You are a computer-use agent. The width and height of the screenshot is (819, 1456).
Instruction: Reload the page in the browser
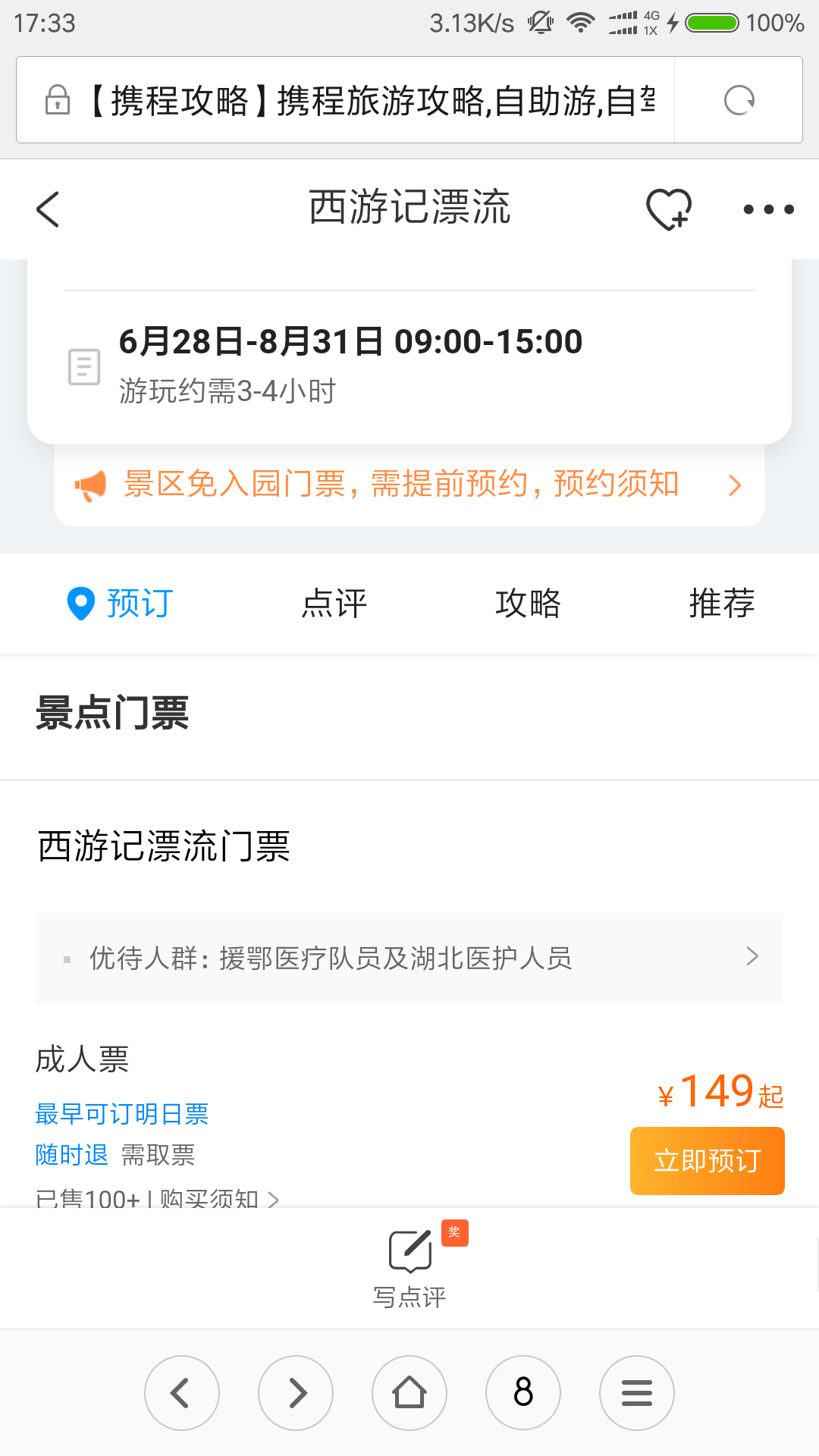(x=739, y=100)
